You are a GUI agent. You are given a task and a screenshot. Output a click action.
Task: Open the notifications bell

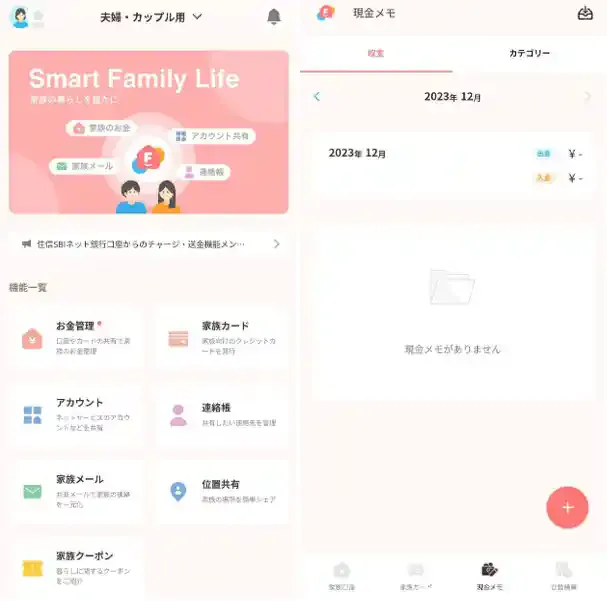(x=274, y=17)
